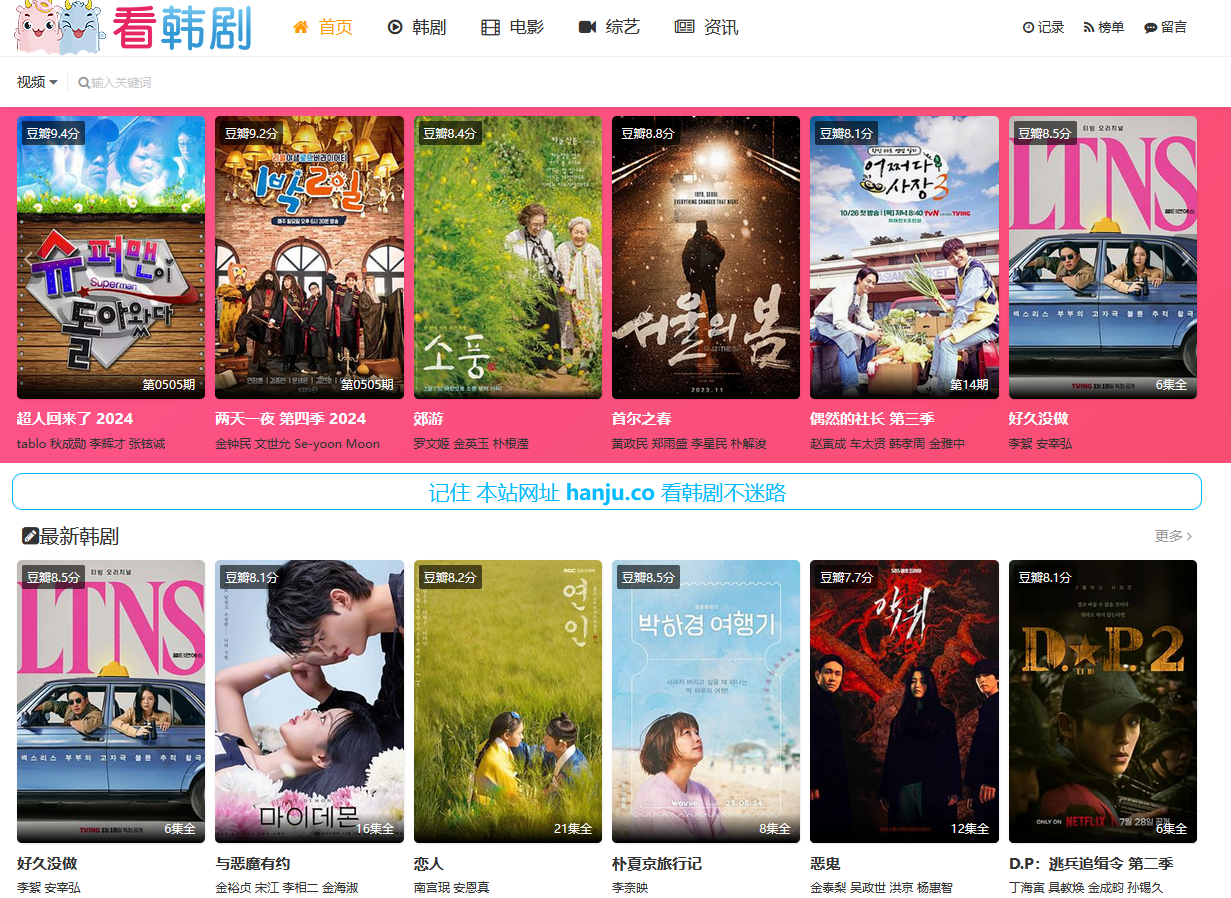
Task: Open the 与恶魔有约 drama card
Action: (309, 701)
